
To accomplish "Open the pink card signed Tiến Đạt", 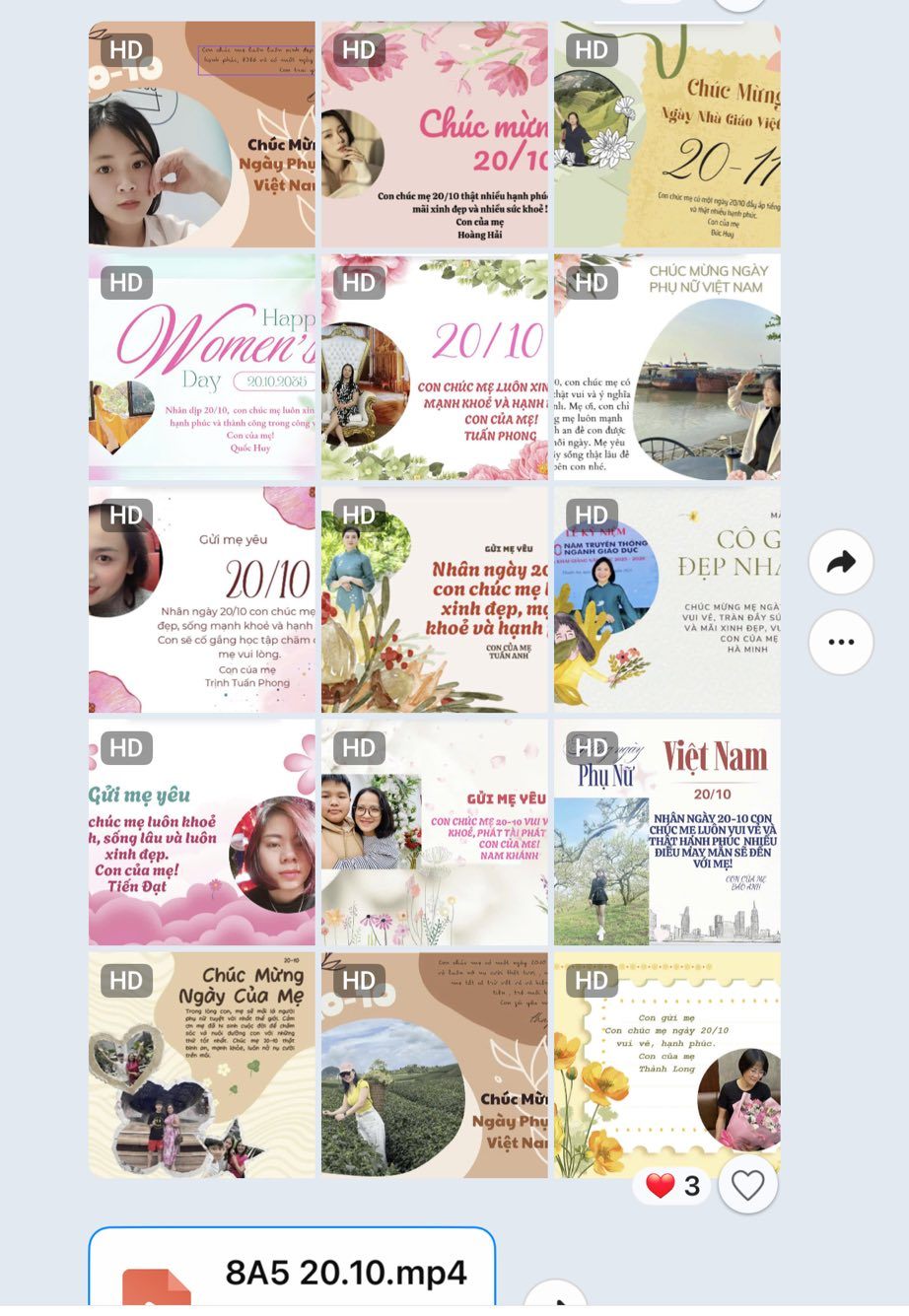I will pos(202,832).
